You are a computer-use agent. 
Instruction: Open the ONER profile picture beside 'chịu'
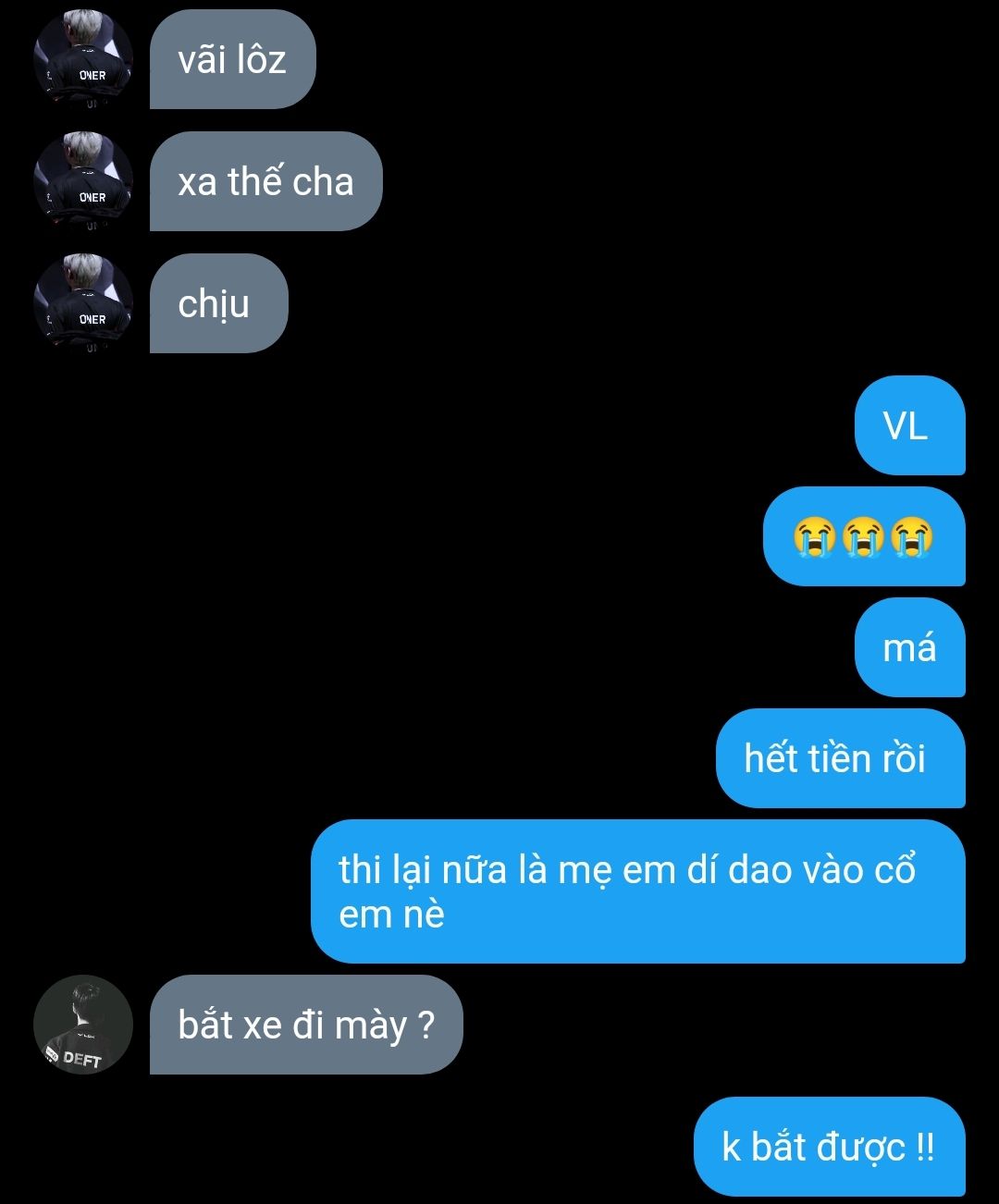click(x=83, y=303)
